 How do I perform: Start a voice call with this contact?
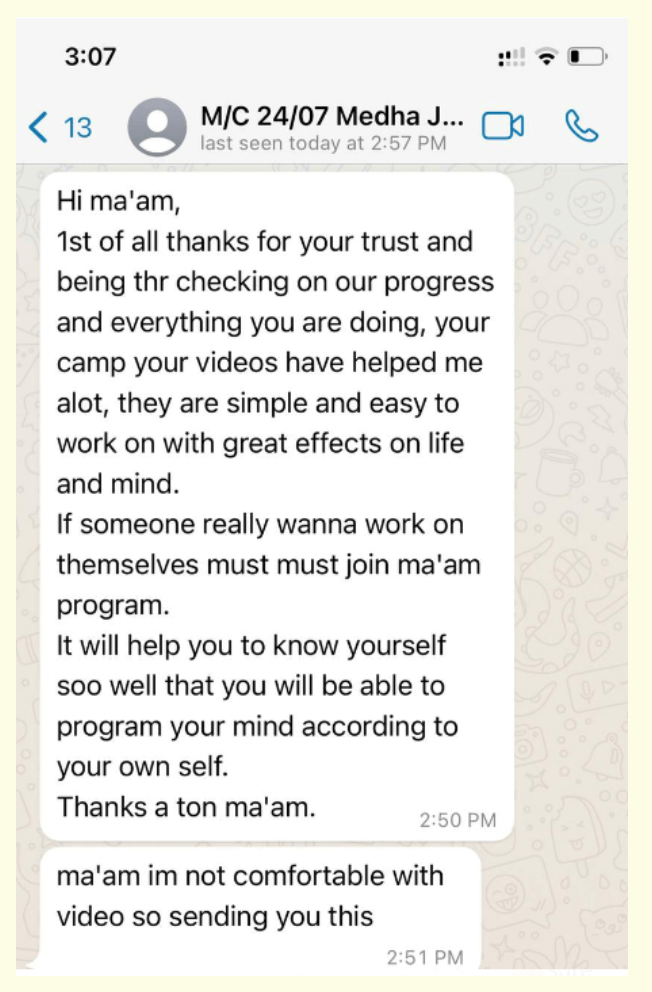click(x=581, y=125)
